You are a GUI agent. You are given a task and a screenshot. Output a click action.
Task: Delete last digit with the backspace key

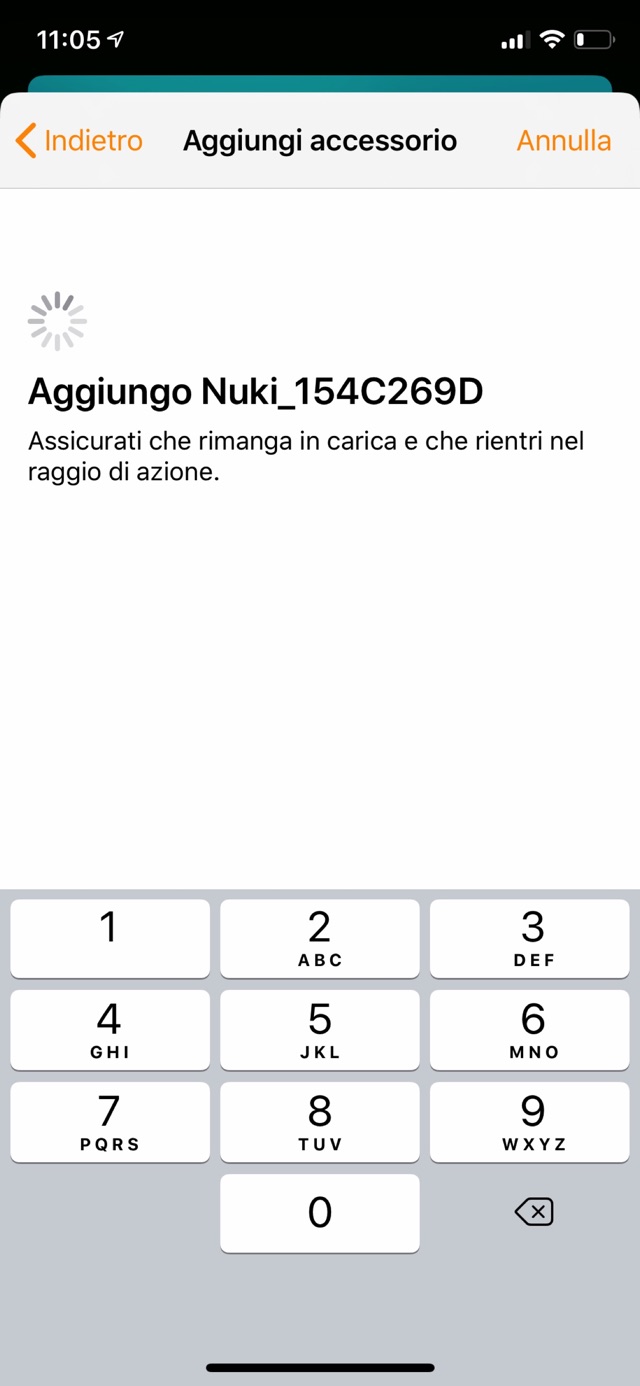pyautogui.click(x=533, y=1213)
